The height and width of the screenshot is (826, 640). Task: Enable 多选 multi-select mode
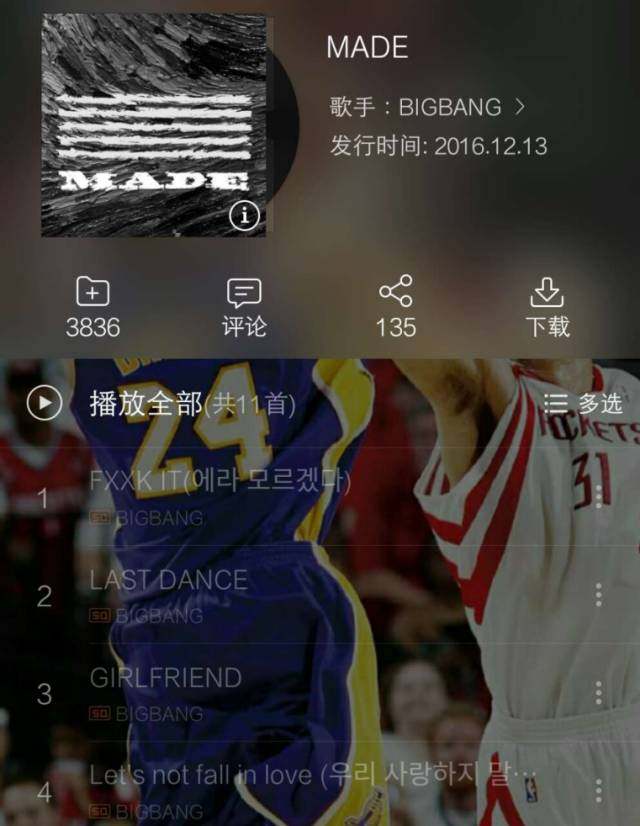click(x=583, y=403)
